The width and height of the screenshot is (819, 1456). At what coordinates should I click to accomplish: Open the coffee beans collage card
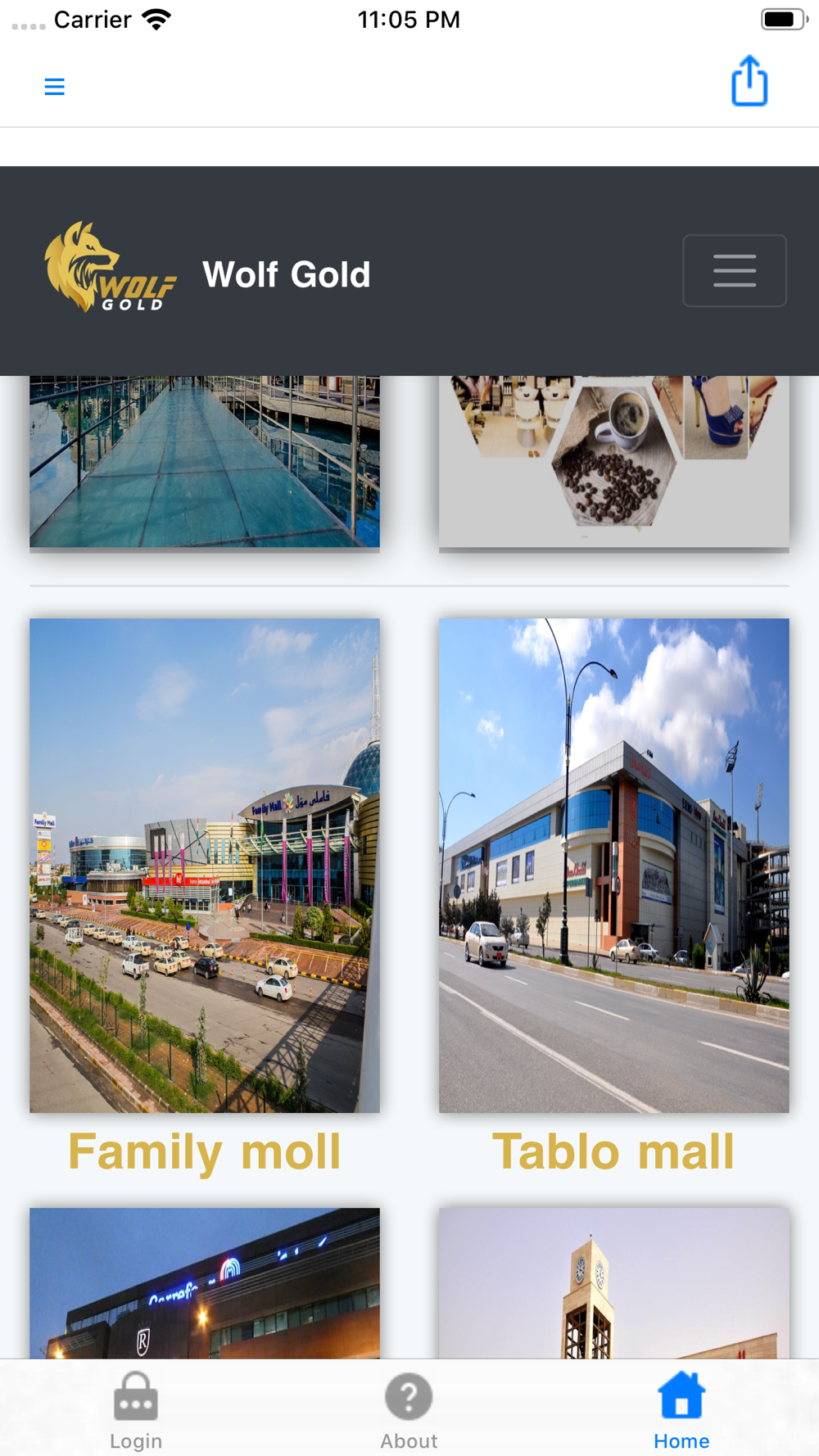[x=614, y=461]
